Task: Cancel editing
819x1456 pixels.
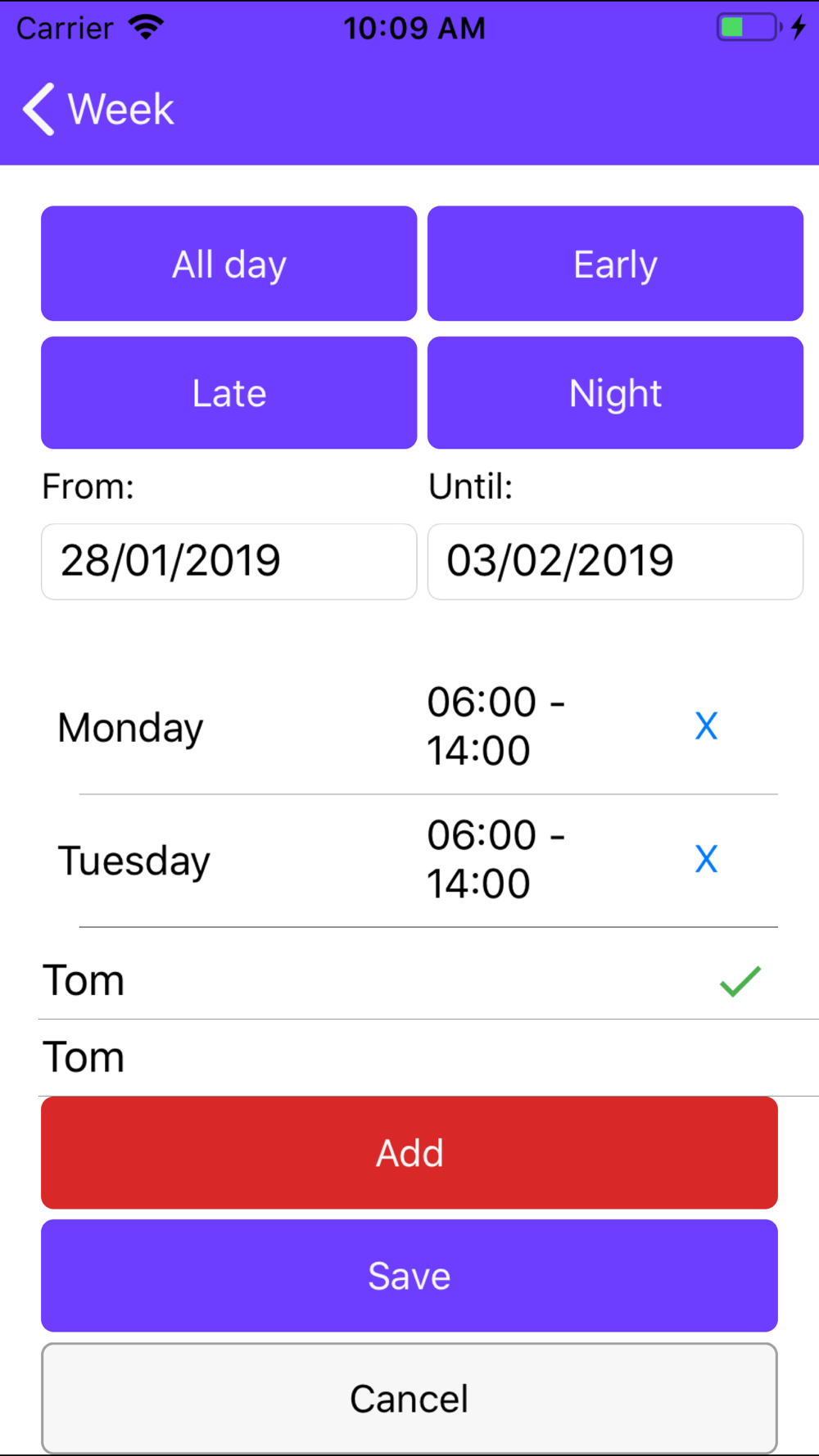Action: (409, 1399)
